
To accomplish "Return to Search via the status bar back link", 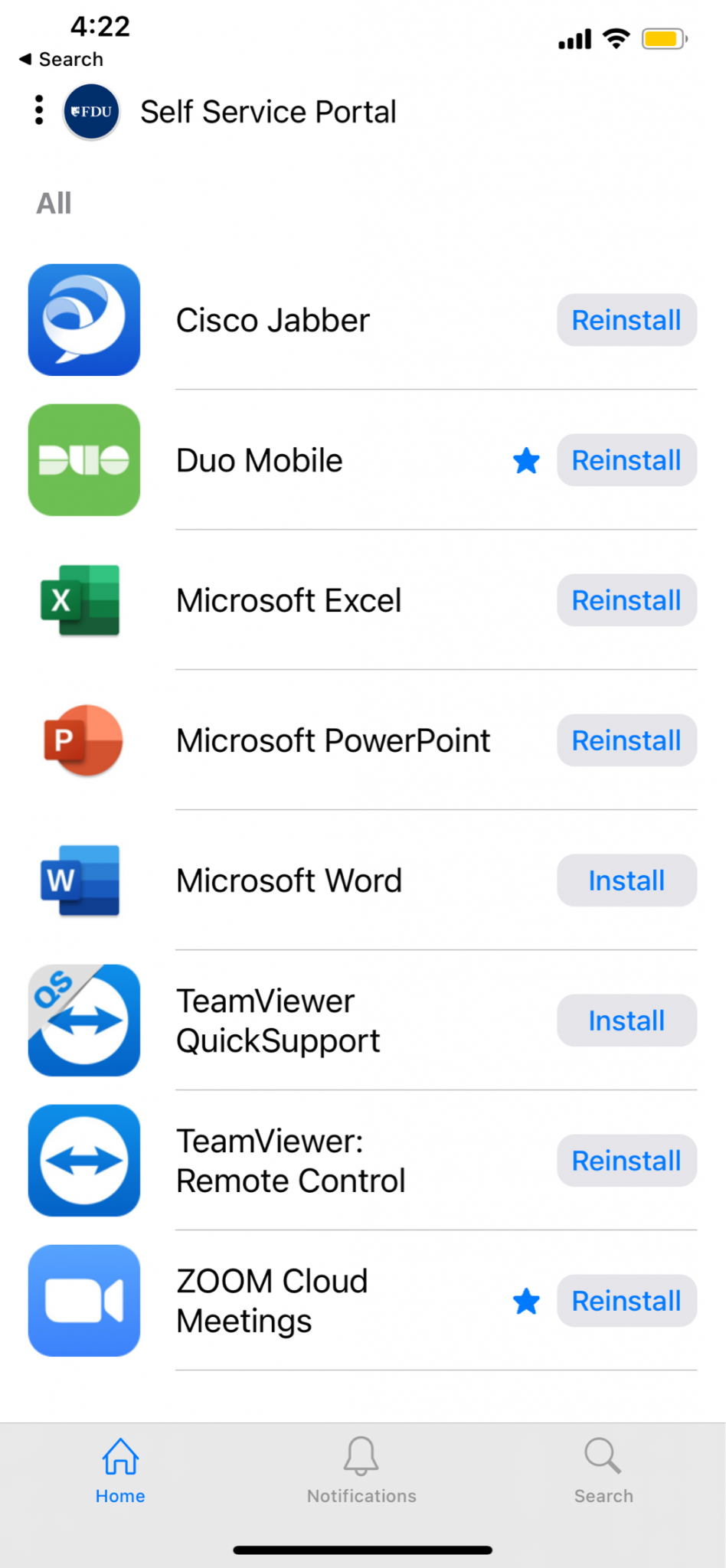I will tap(61, 59).
